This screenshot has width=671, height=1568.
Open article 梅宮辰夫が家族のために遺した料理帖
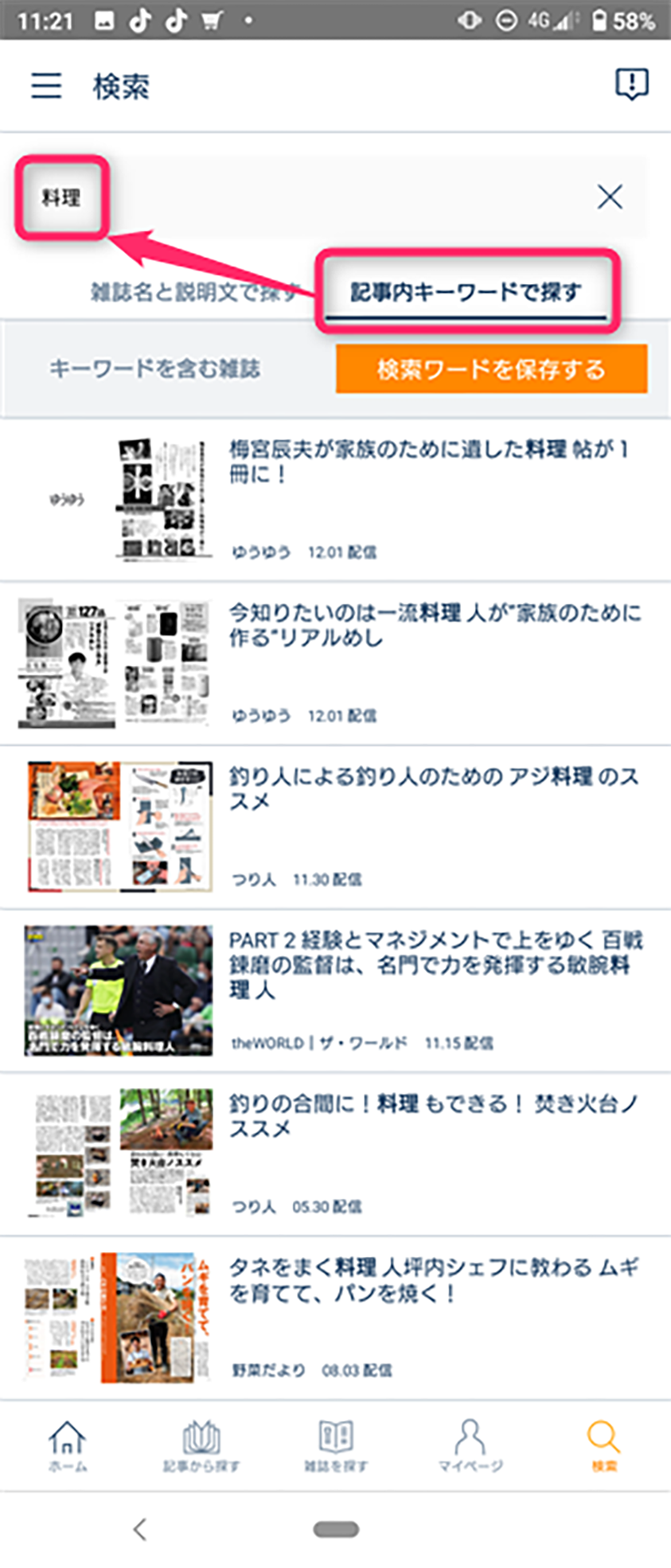(x=428, y=462)
